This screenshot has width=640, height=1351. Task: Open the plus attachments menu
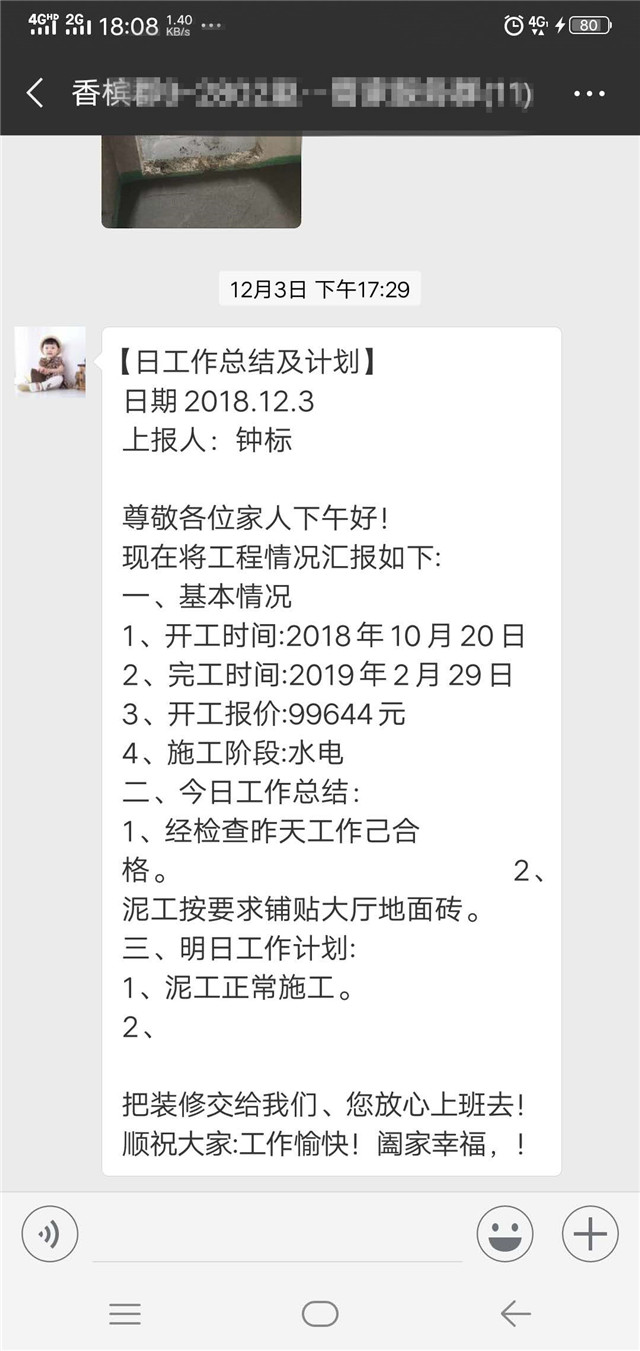click(x=590, y=1234)
